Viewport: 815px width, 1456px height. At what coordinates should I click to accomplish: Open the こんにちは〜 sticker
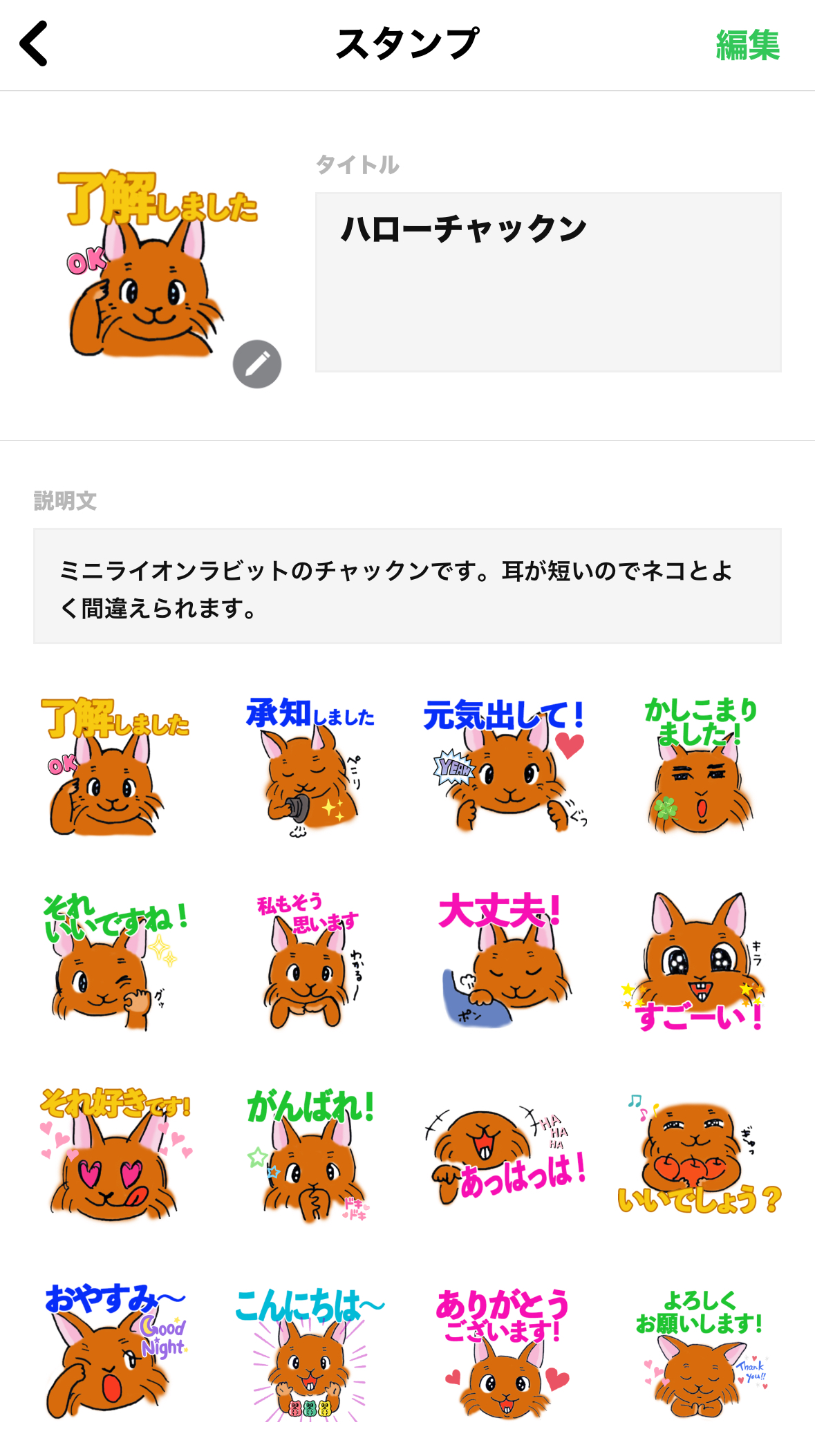pyautogui.click(x=310, y=1351)
